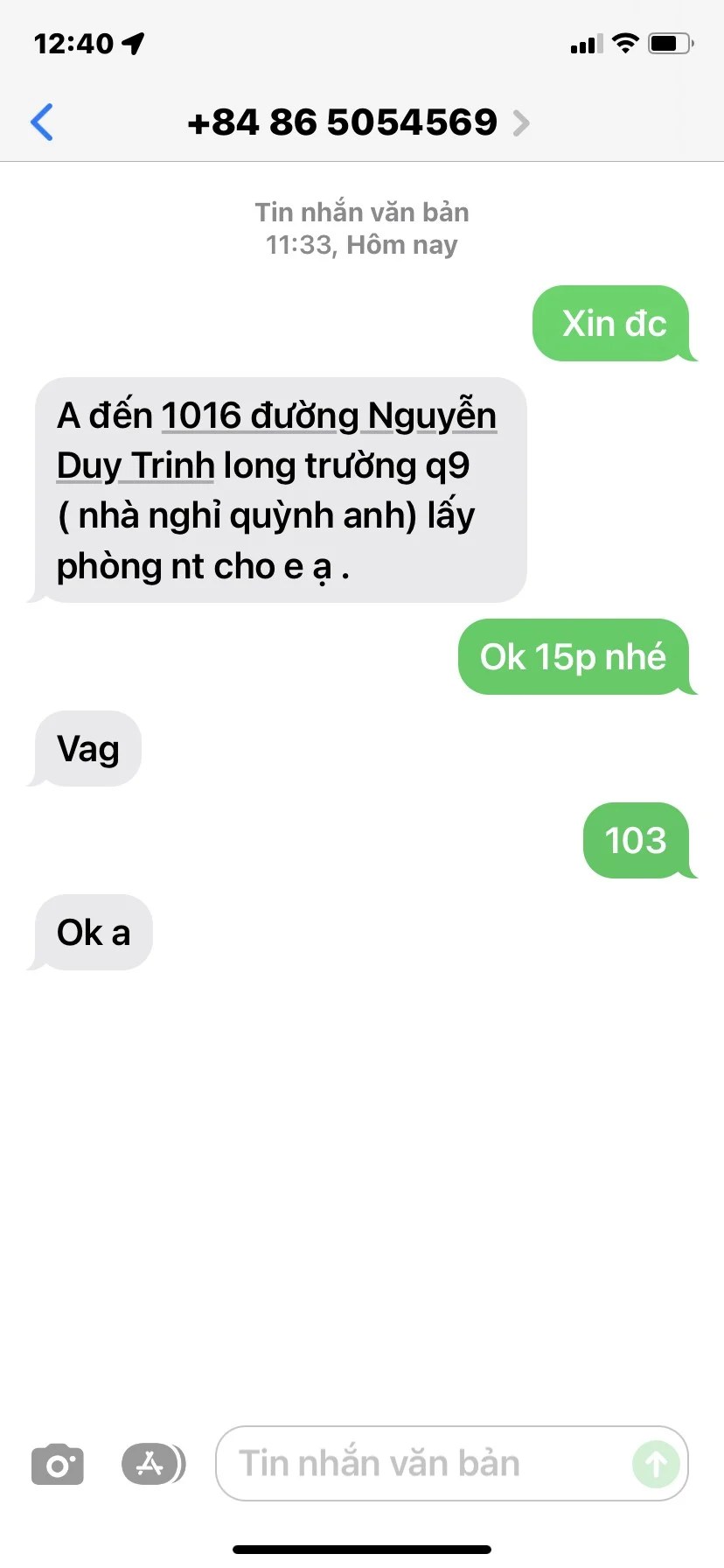The image size is (724, 1568).
Task: Open the App Store apps drawer
Action: point(152,1464)
